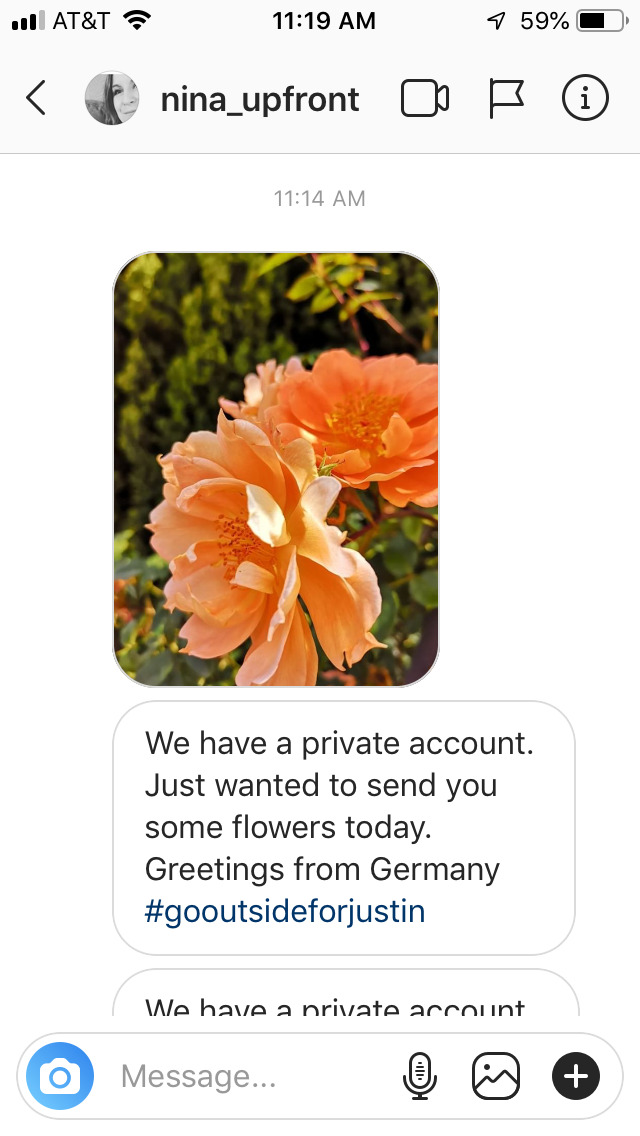
Task: Tap the plus icon for more options
Action: point(576,1076)
